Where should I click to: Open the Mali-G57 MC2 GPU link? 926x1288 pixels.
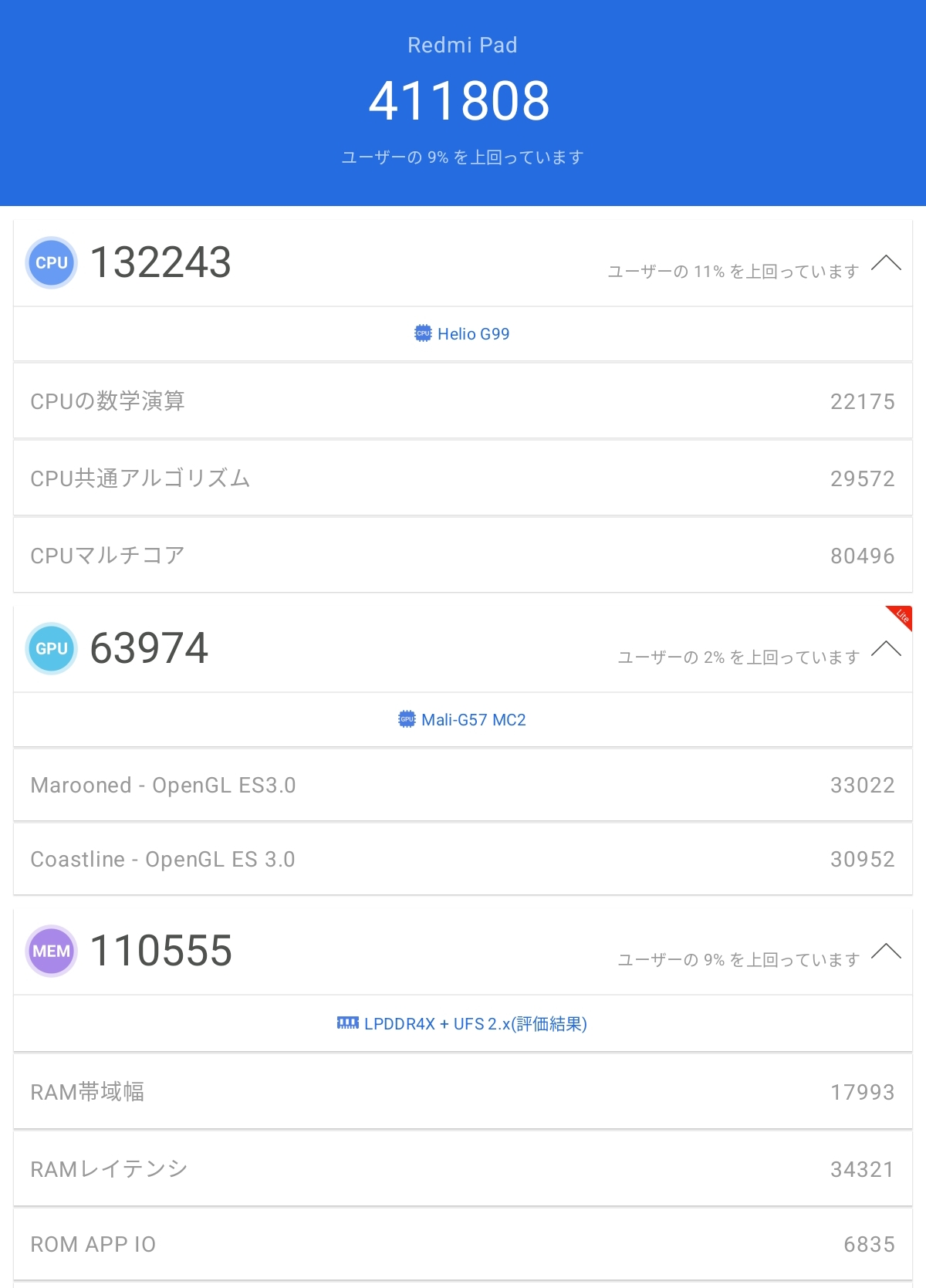(462, 720)
